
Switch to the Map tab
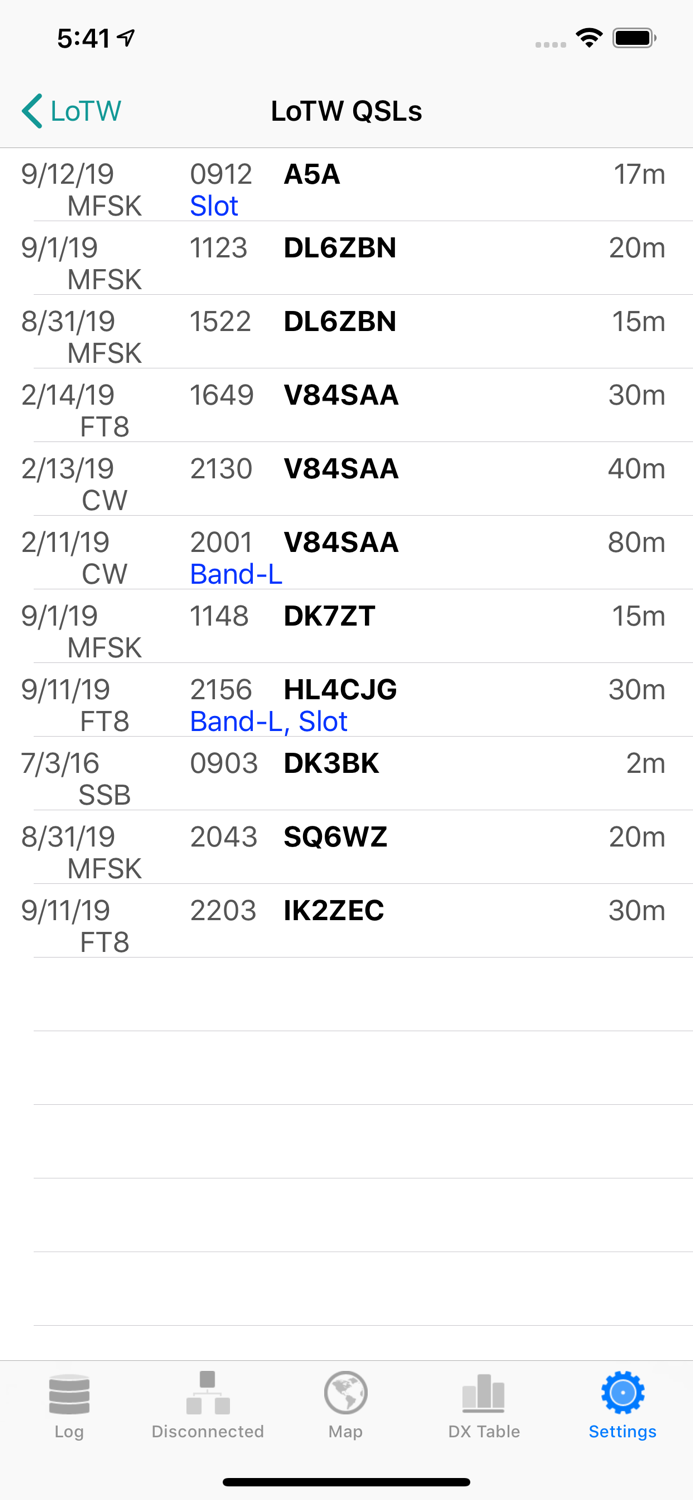[x=345, y=1406]
